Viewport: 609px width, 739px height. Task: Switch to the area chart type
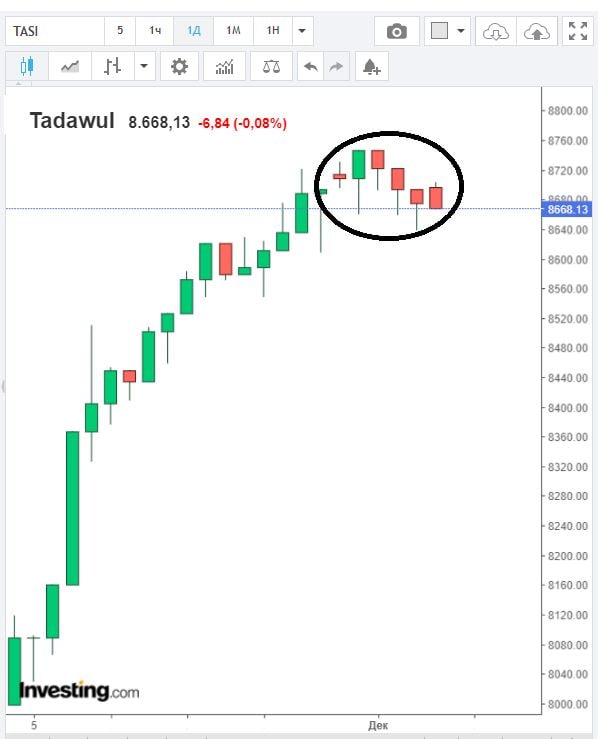coord(70,66)
